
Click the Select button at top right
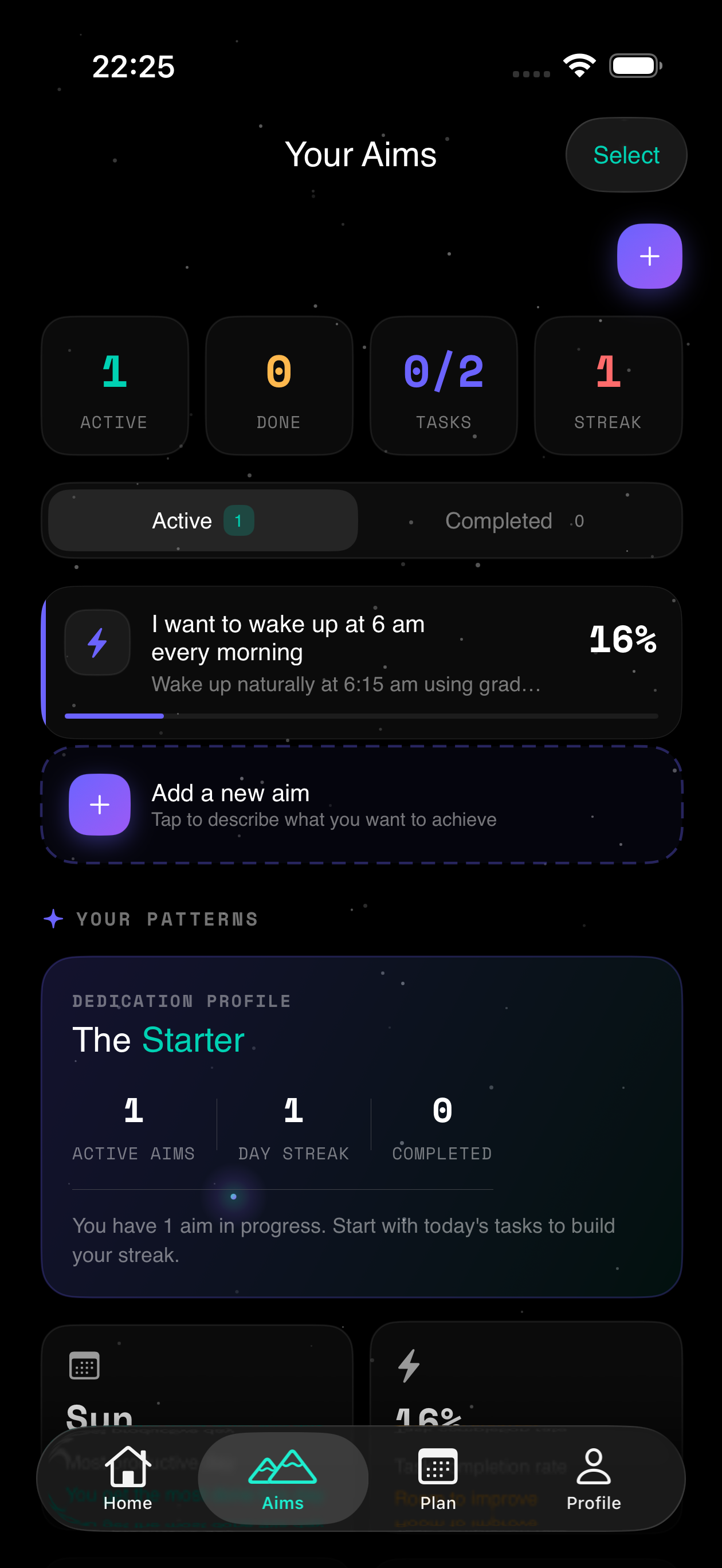tap(626, 154)
